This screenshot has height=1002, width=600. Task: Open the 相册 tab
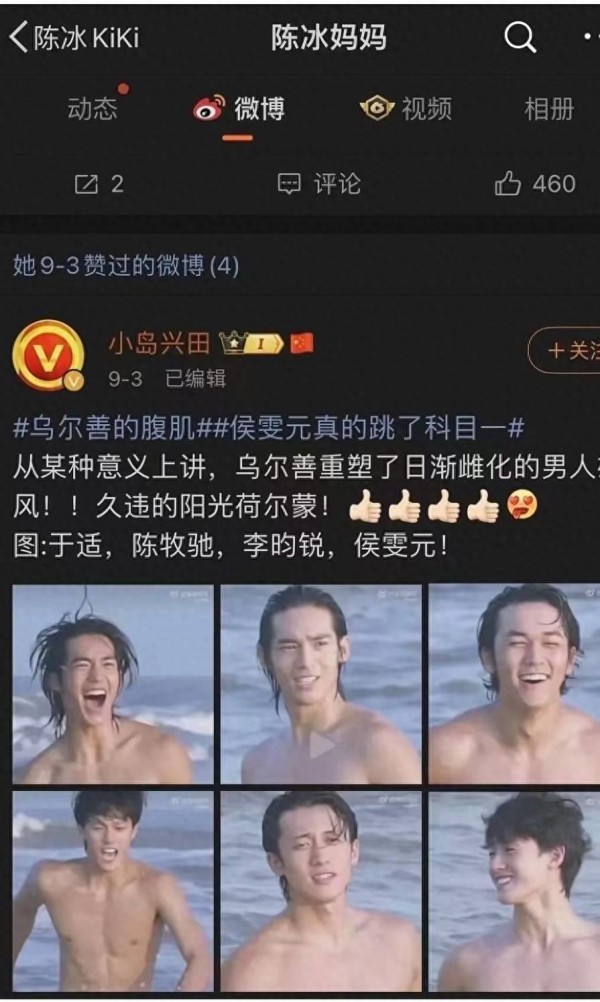point(549,108)
